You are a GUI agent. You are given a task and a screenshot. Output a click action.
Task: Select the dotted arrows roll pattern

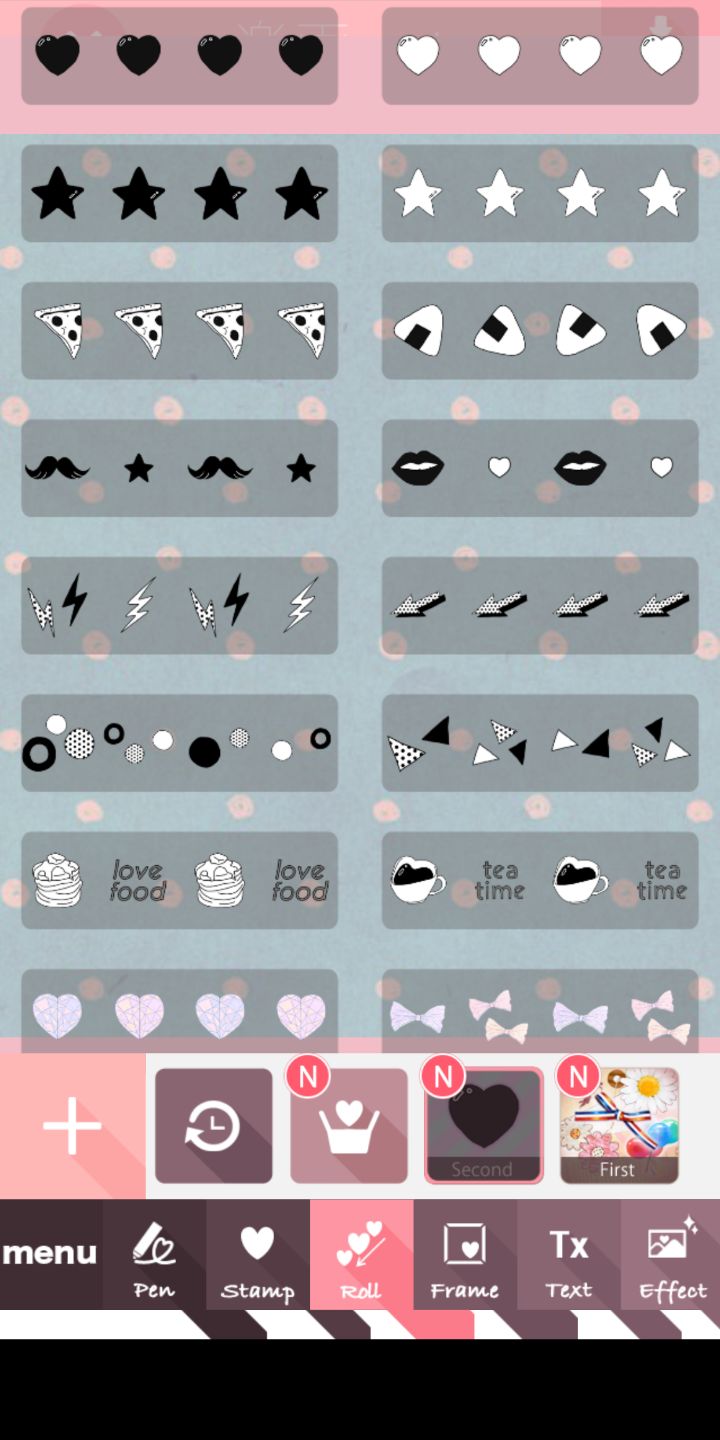[540, 604]
